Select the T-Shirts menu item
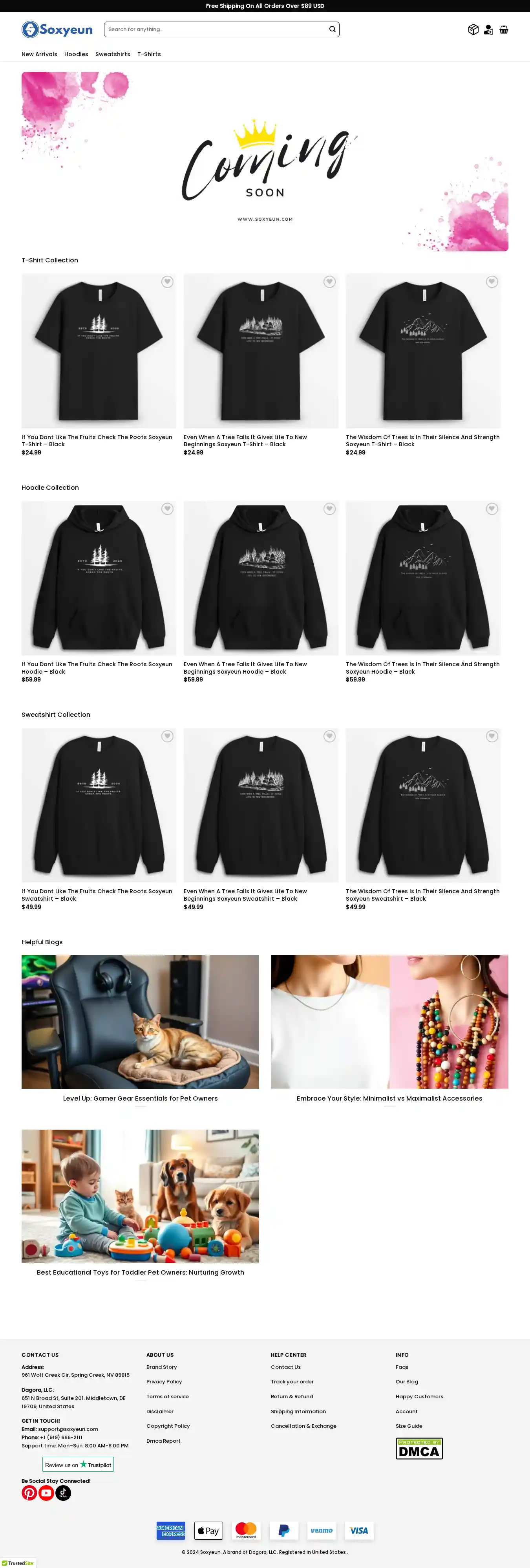 tap(149, 54)
